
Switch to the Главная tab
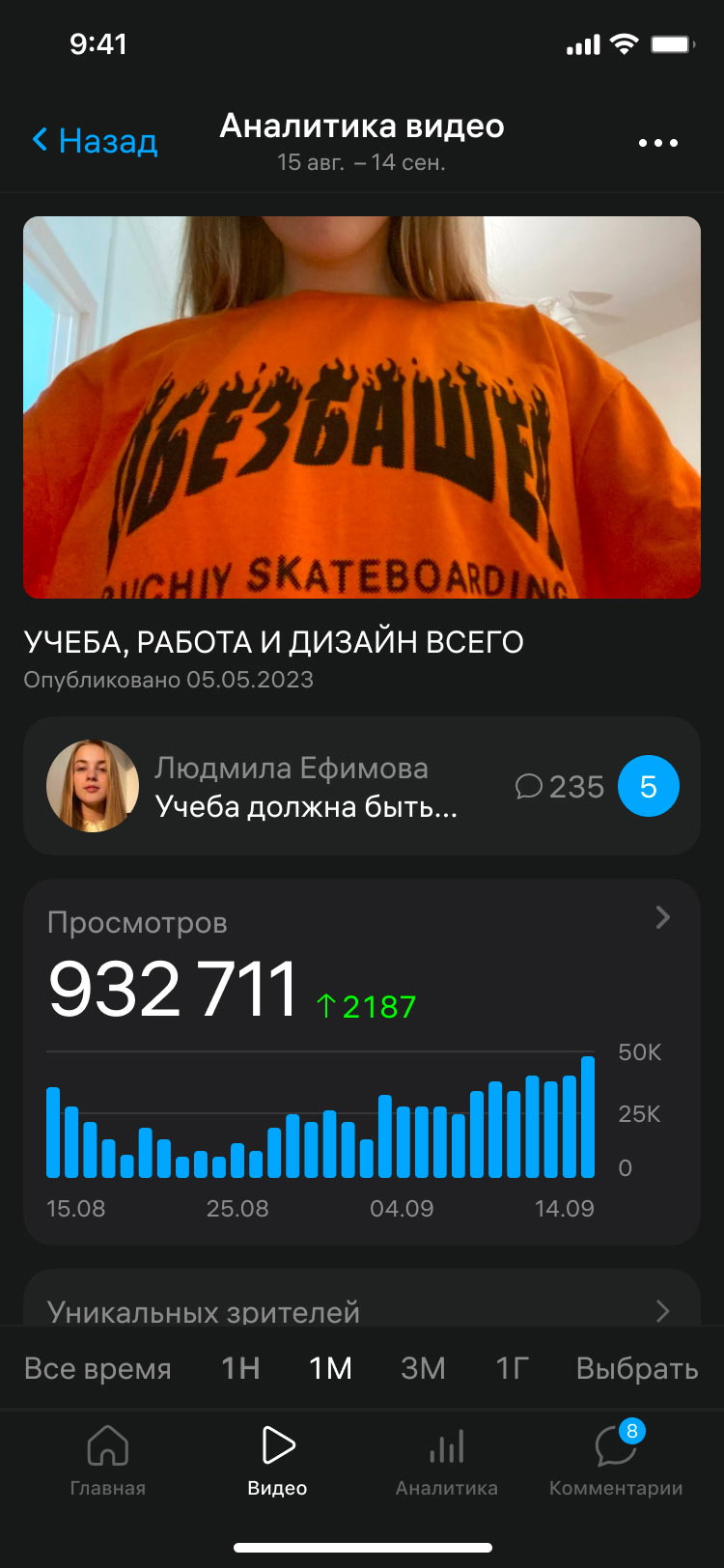point(108,1461)
